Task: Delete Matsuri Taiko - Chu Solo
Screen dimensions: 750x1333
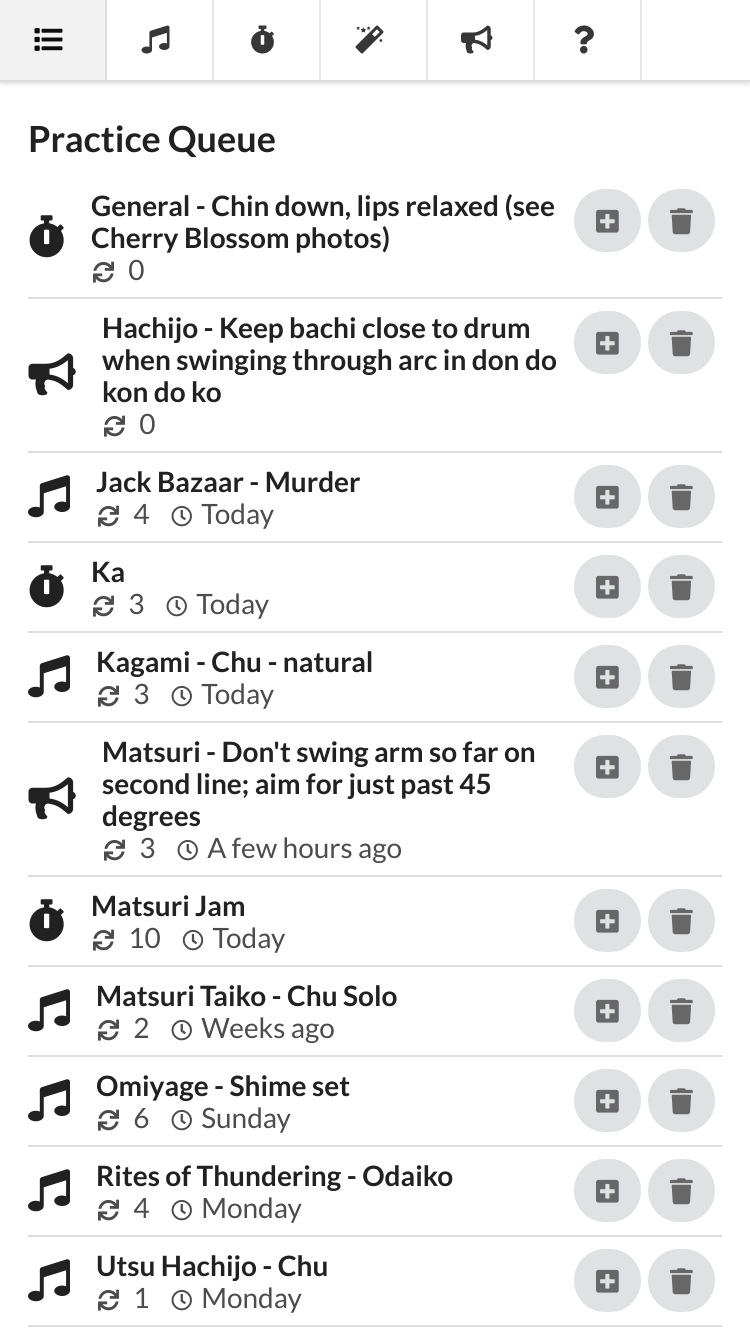Action: 681,1011
